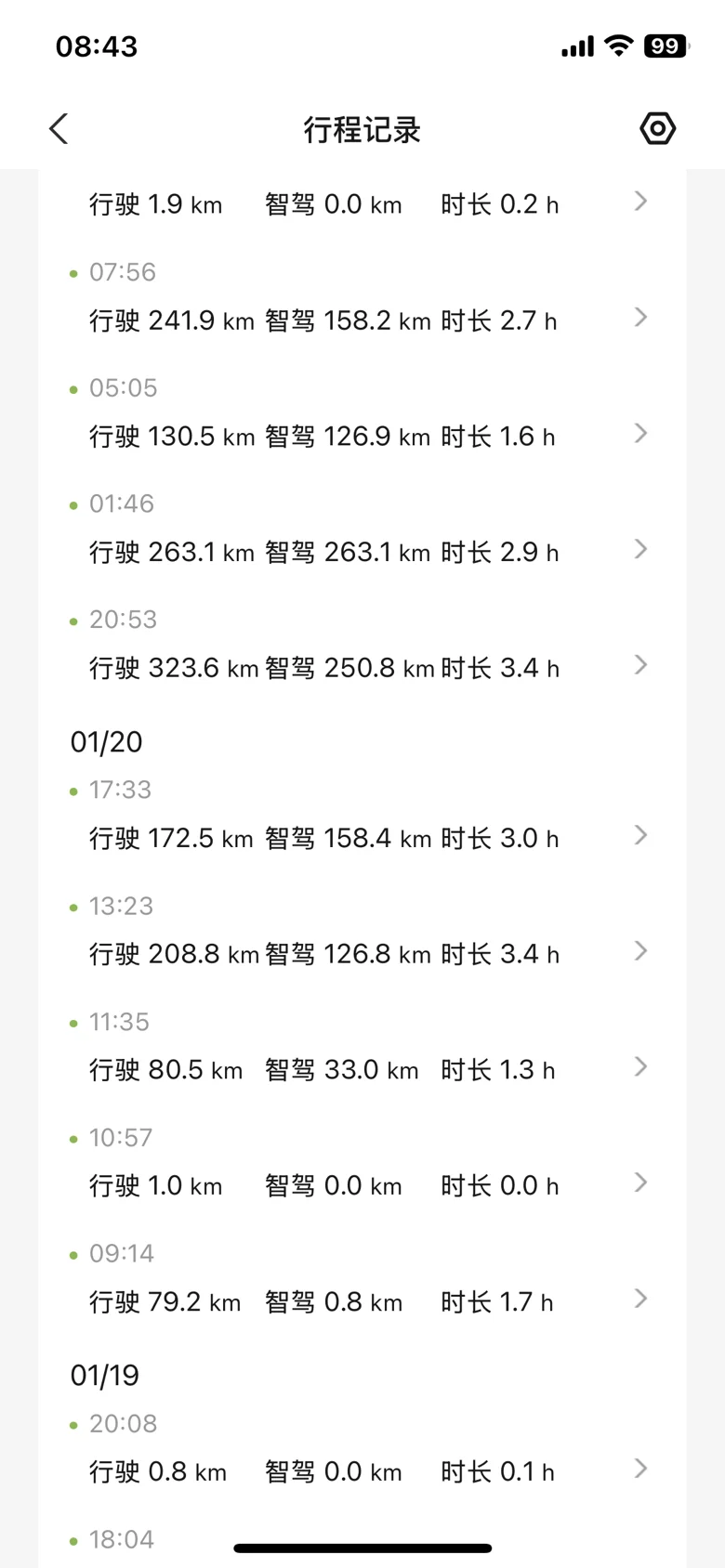Go back from the 行程记录 page
This screenshot has width=725, height=1568.
pos(59,129)
